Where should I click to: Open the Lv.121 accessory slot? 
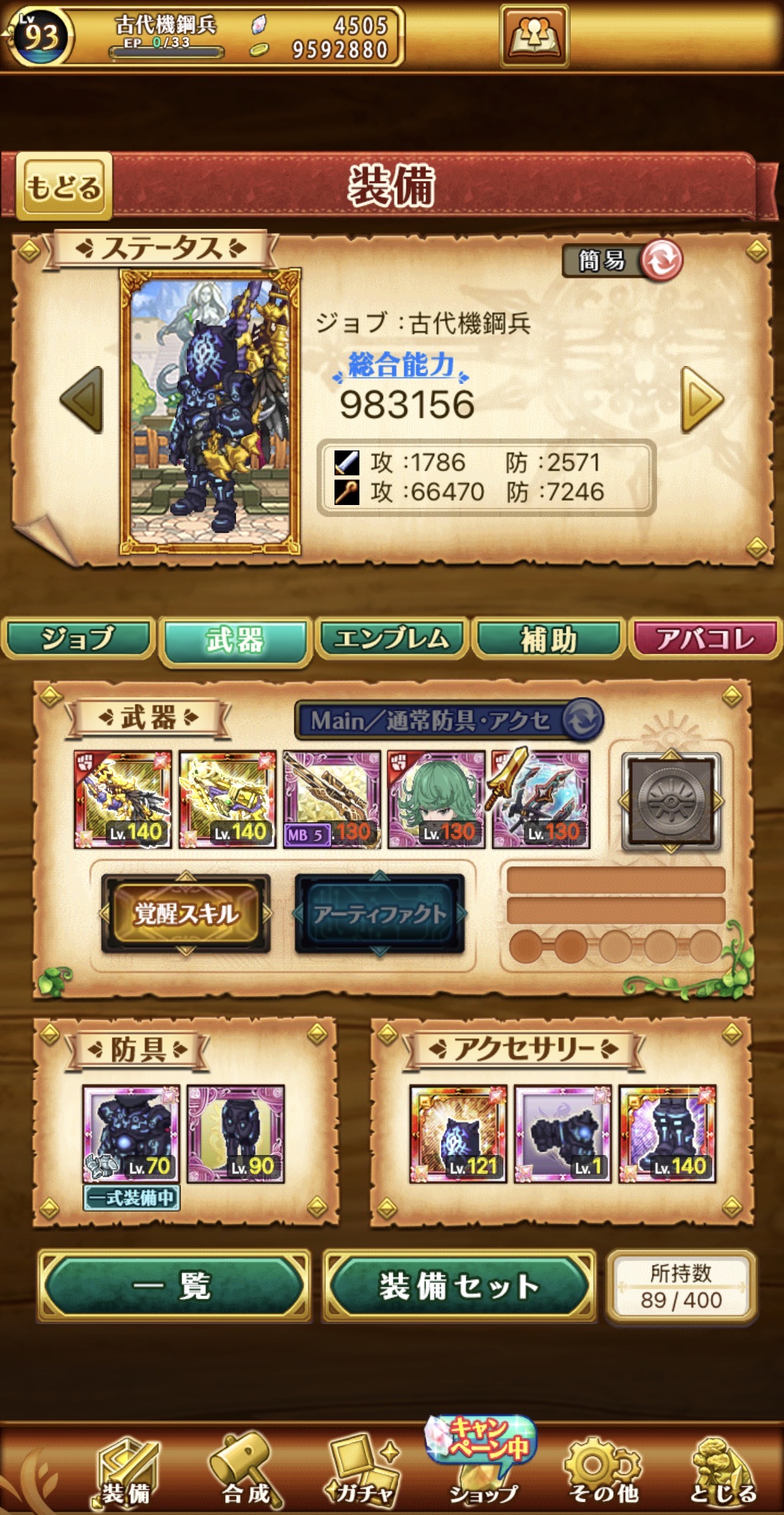[458, 1134]
